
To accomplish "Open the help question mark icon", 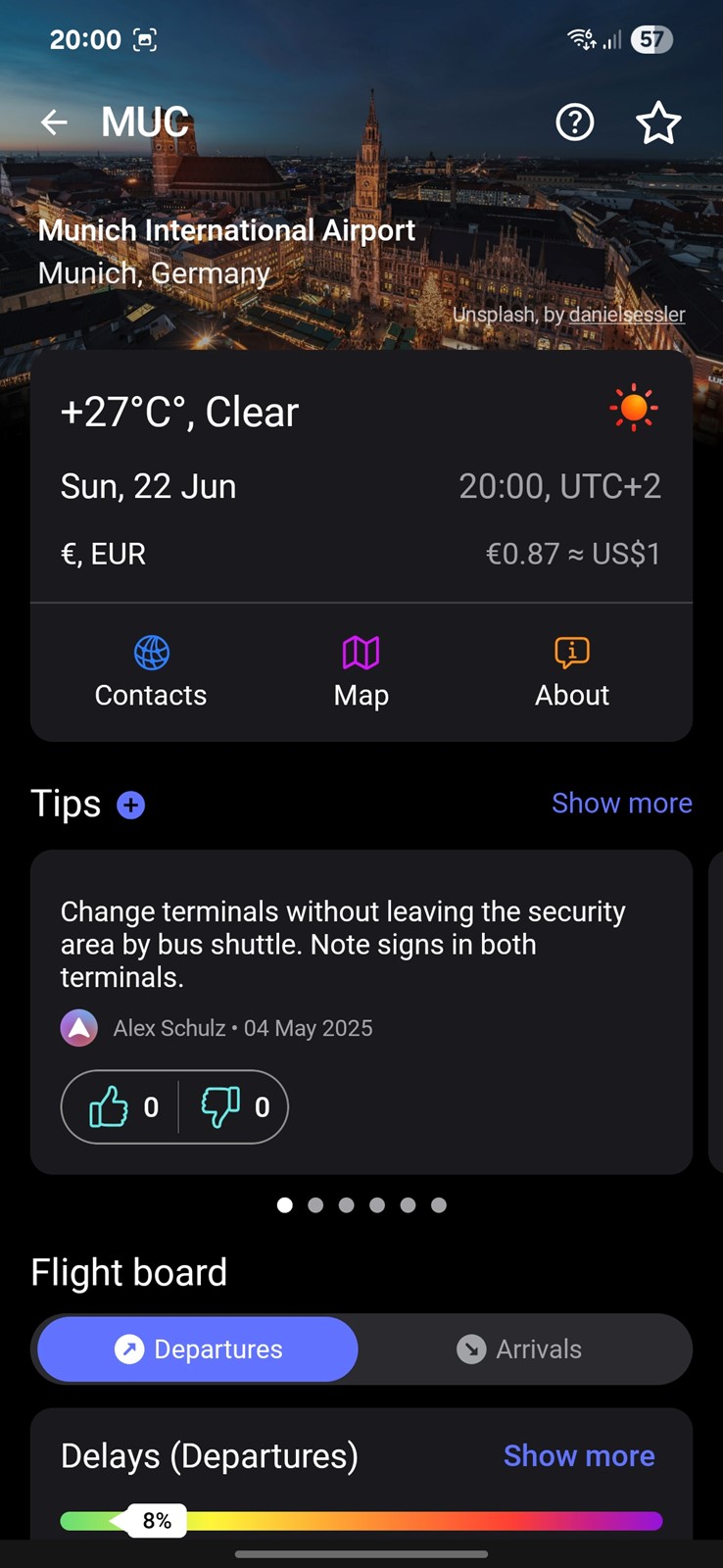I will pos(575,122).
